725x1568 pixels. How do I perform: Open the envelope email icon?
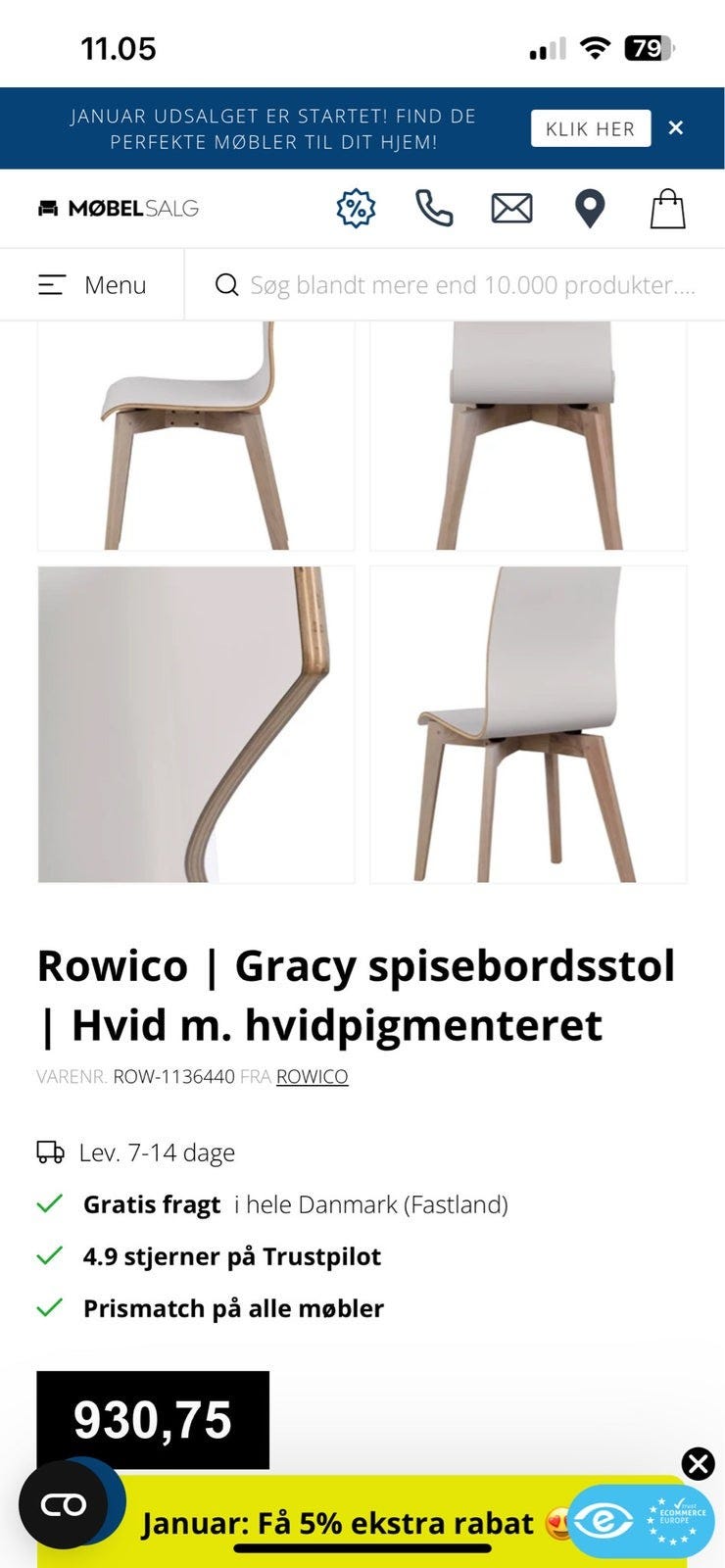coord(511,208)
